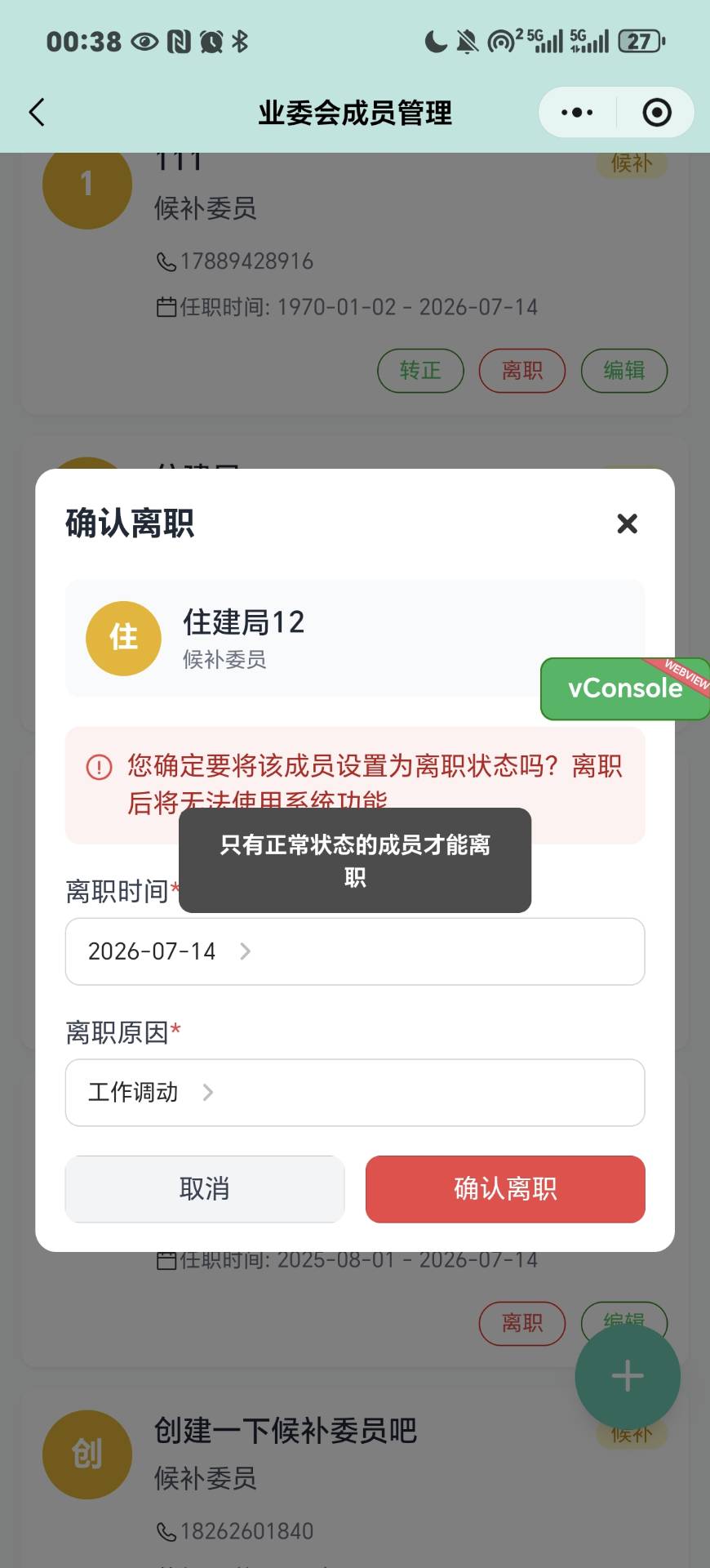
Task: Open the vConsole debug panel
Action: click(624, 688)
